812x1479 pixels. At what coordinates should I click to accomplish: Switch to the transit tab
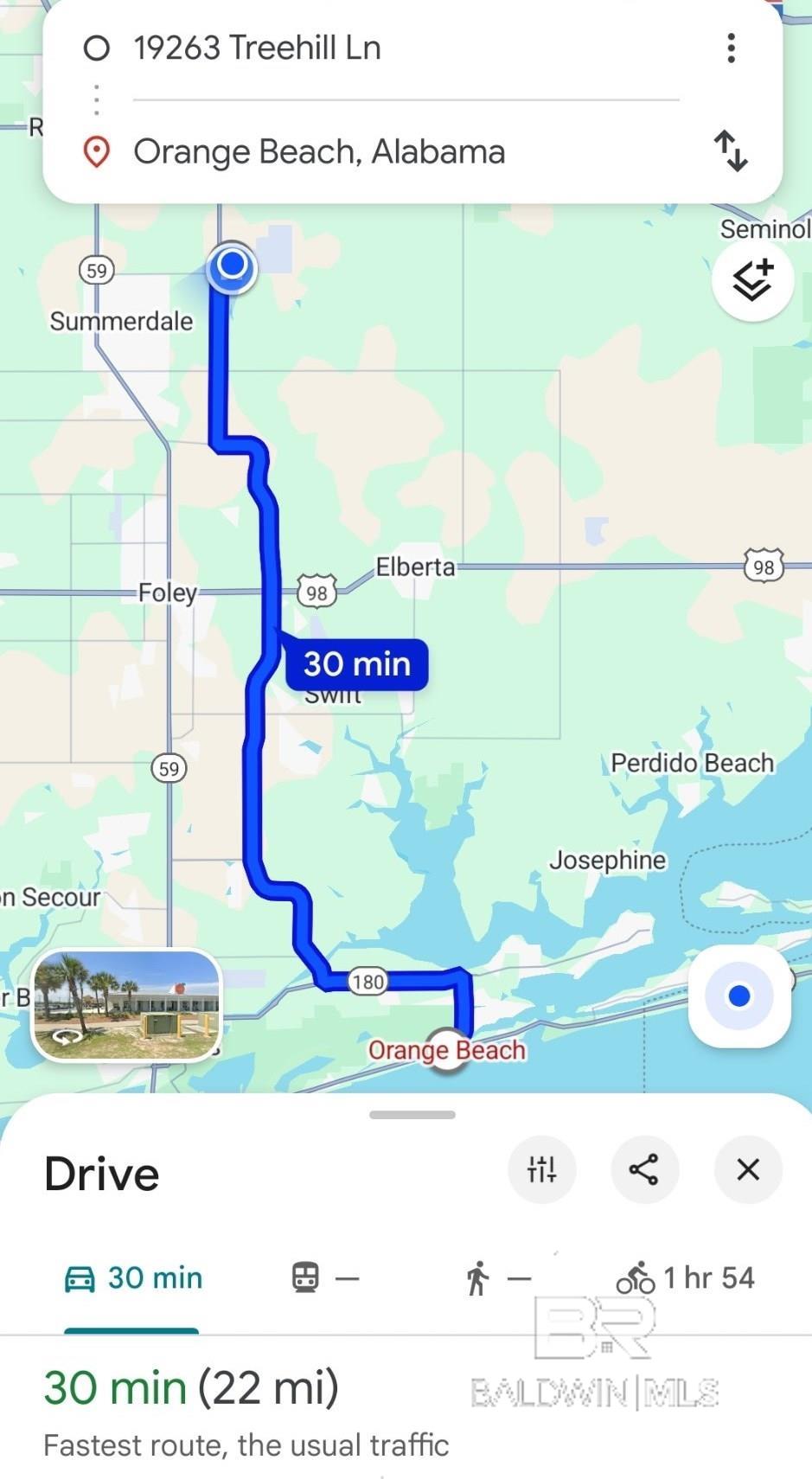pos(324,1278)
